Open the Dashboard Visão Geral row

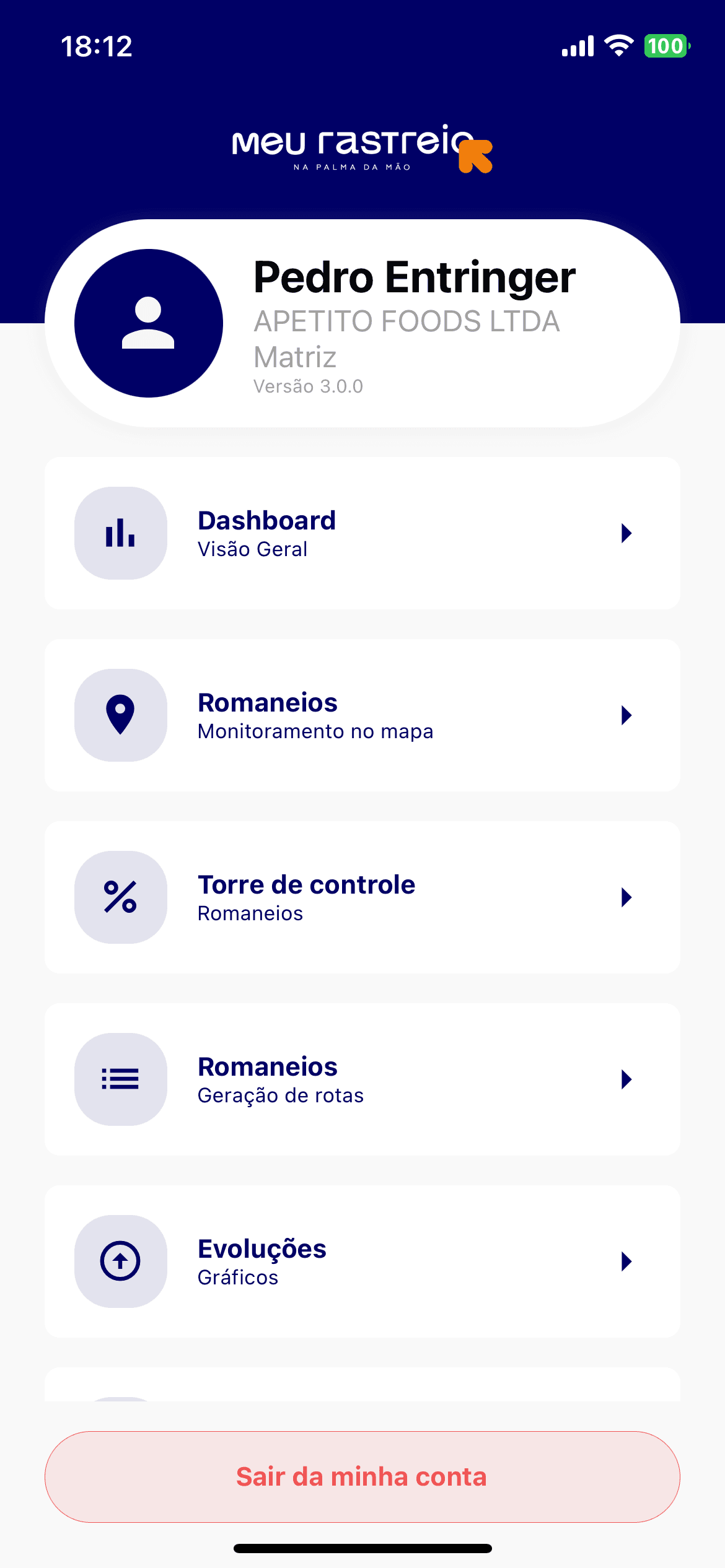click(362, 533)
